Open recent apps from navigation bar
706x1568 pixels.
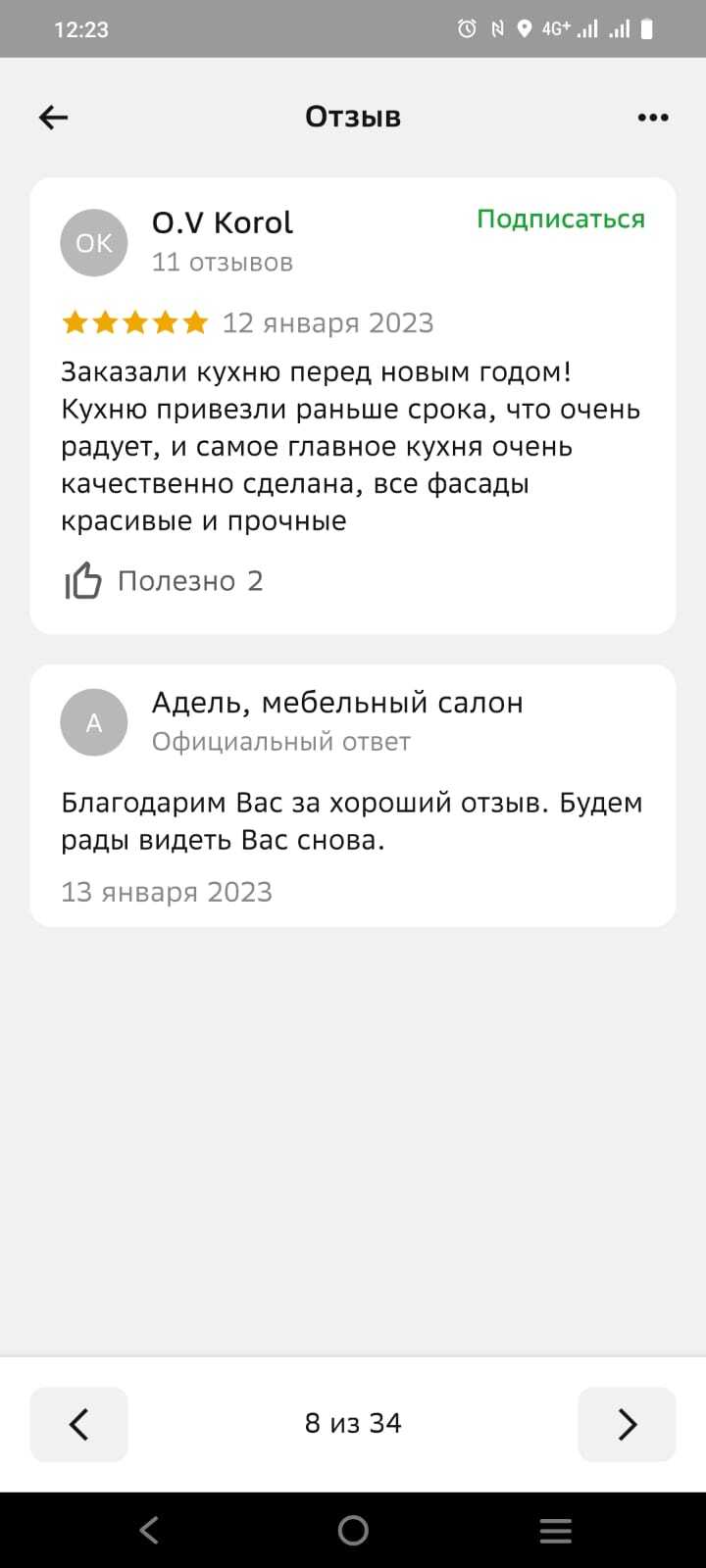tap(556, 1530)
